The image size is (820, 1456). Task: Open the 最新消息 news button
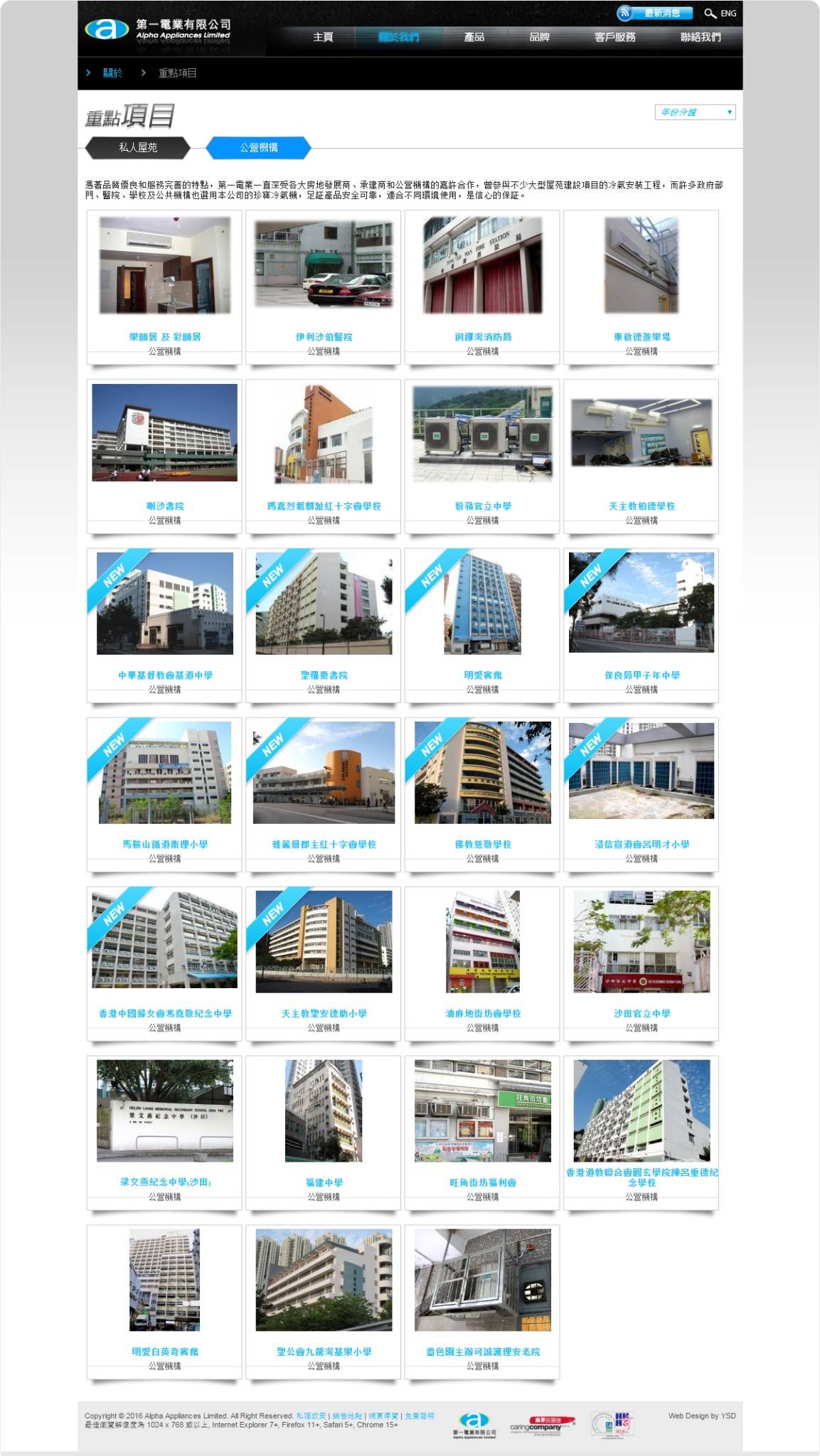[654, 14]
